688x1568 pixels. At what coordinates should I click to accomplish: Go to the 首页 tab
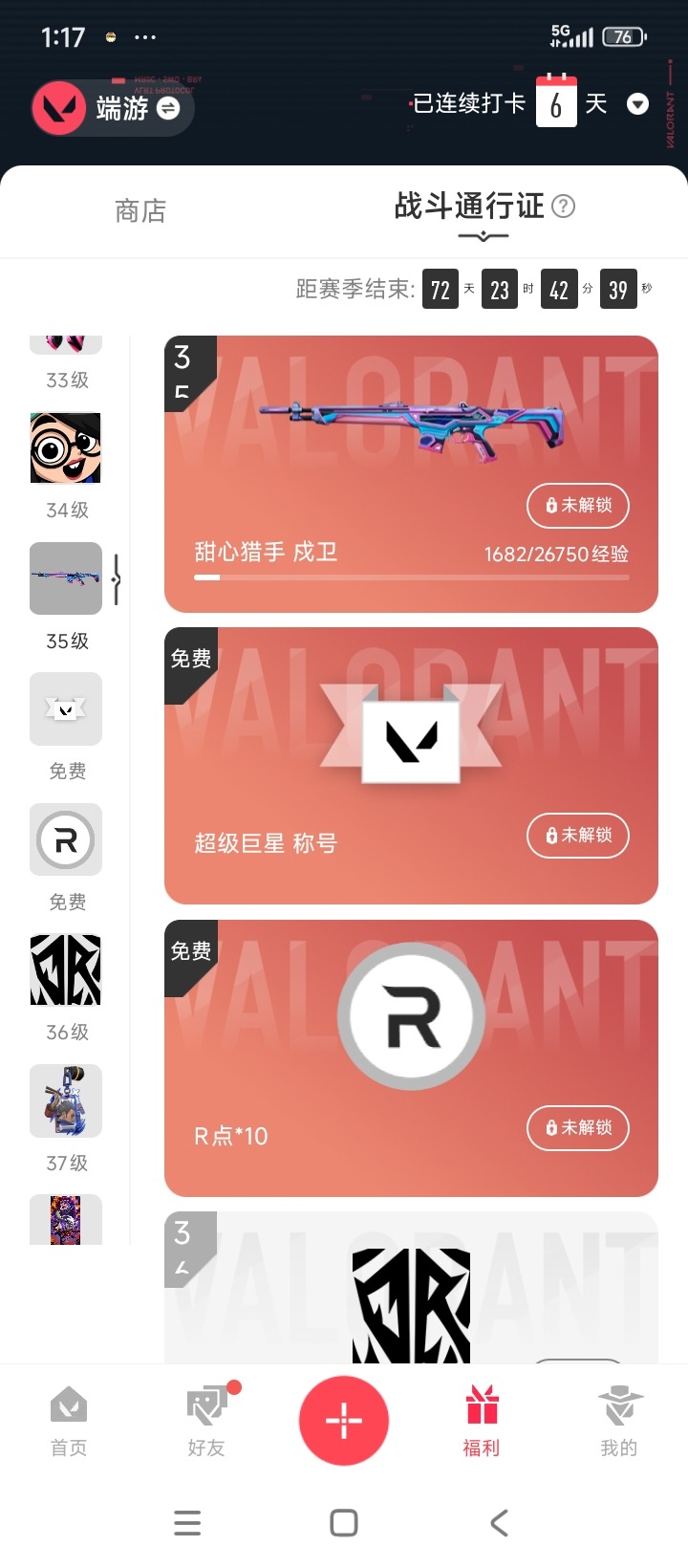pyautogui.click(x=69, y=1420)
